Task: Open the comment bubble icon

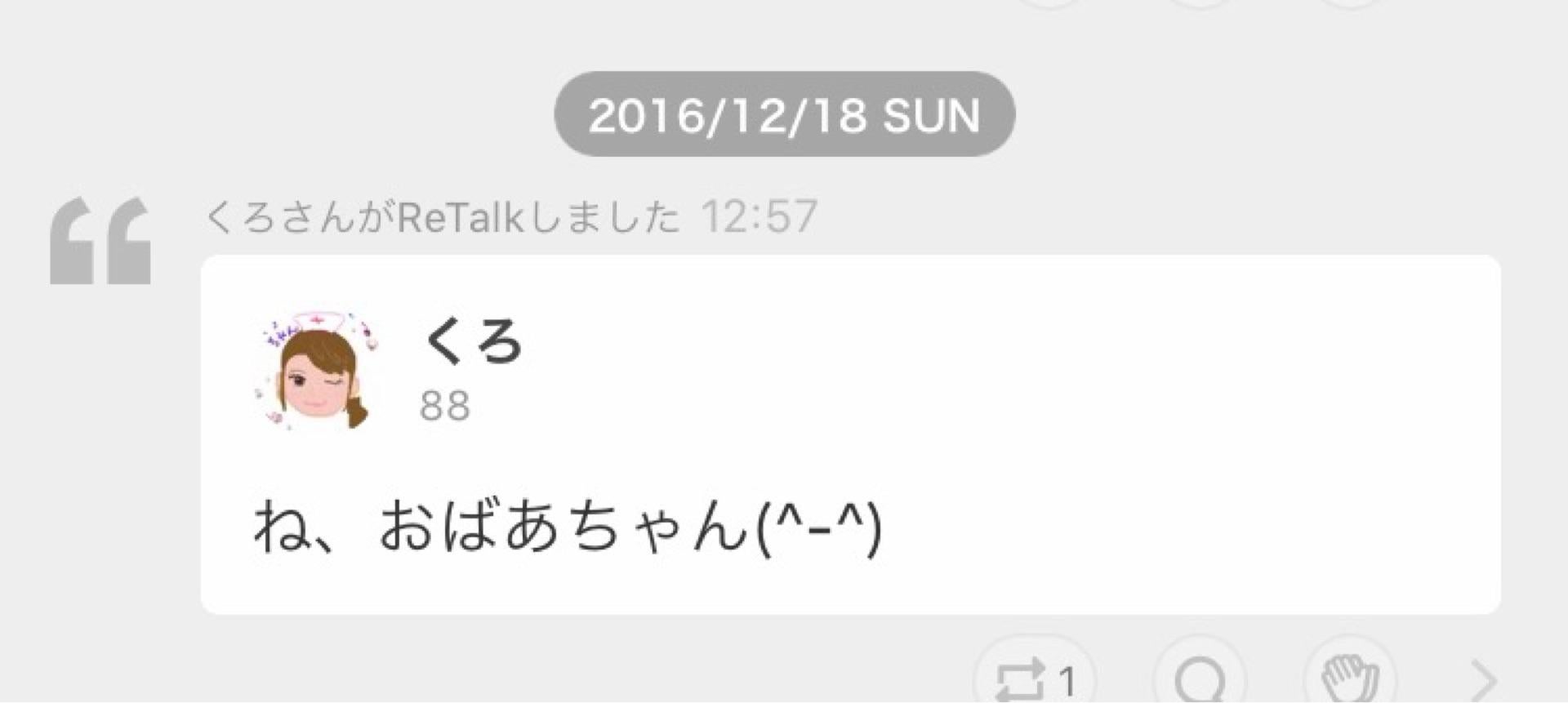Action: coord(1199,678)
